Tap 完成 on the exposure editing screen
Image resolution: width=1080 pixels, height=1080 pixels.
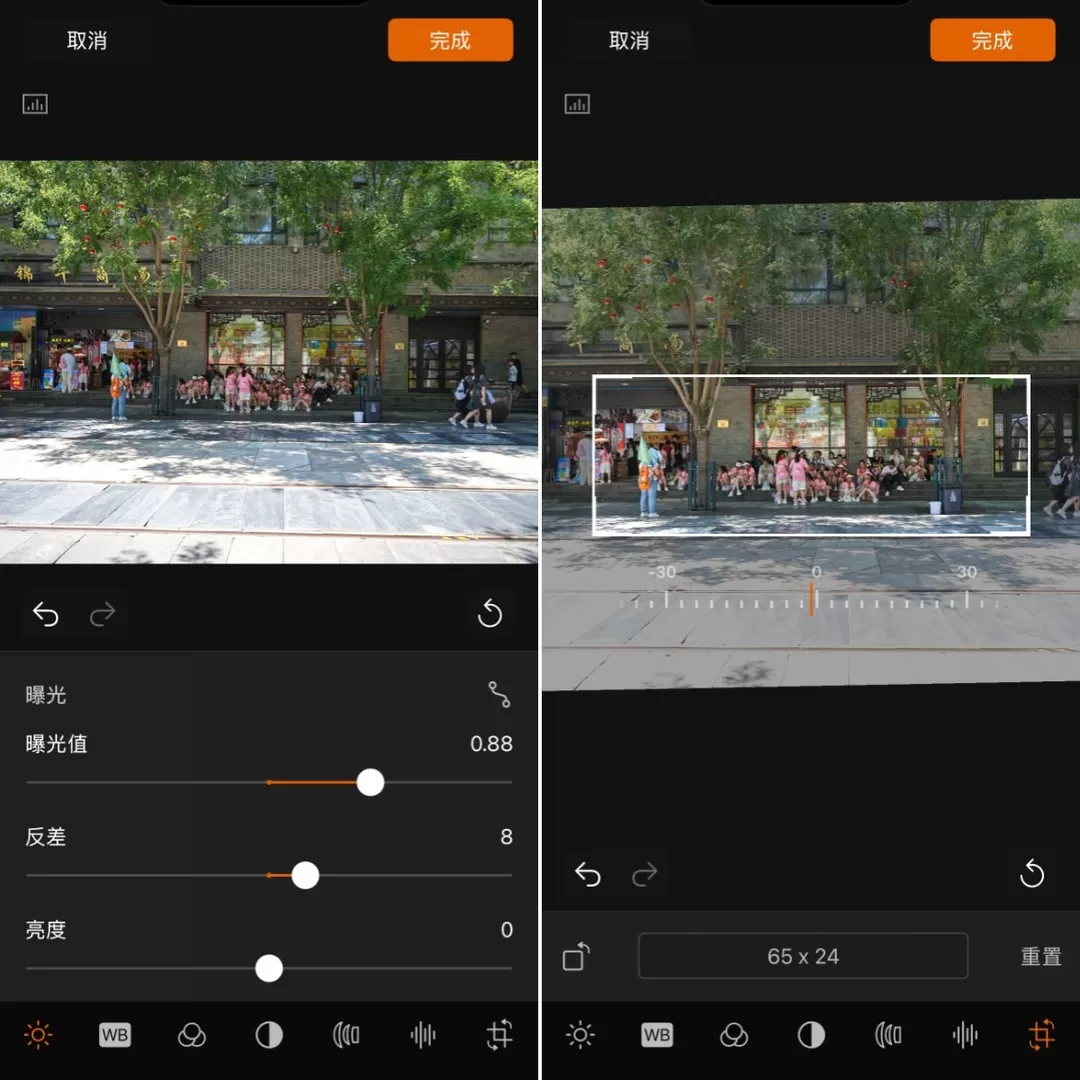click(x=450, y=41)
